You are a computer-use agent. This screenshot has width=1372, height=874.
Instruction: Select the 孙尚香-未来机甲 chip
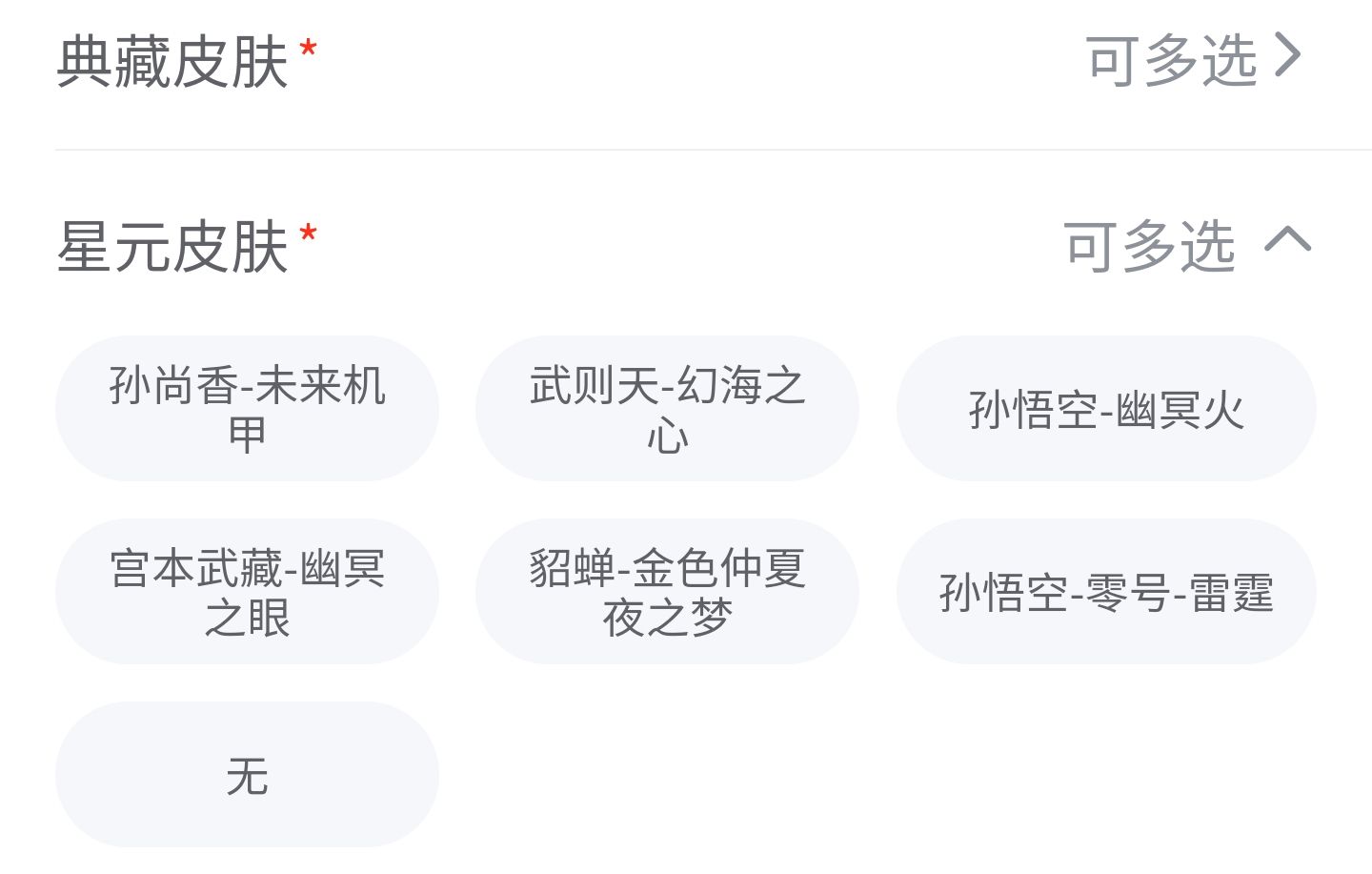(247, 409)
